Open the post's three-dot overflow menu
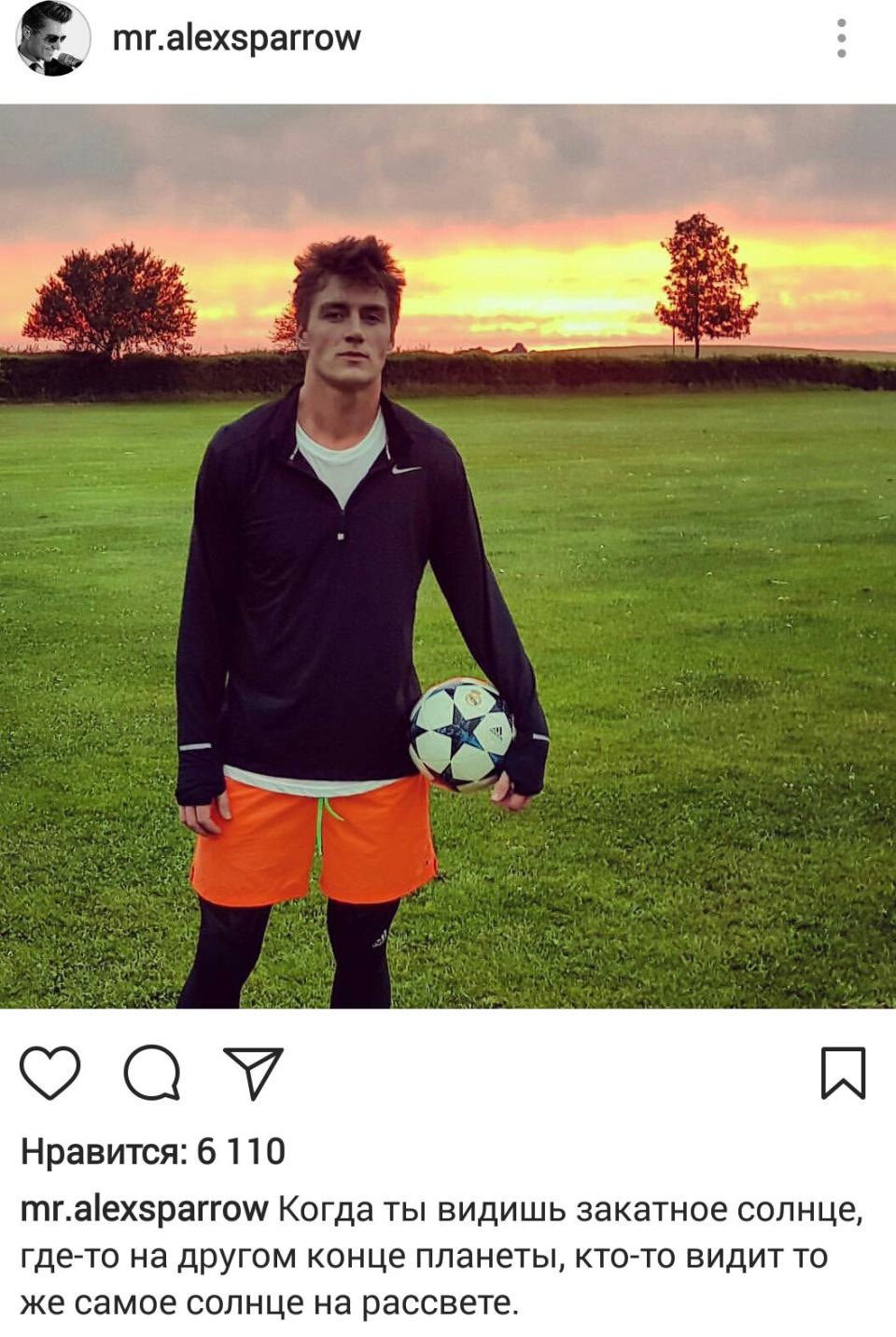Screen dimensions: 896x1337 841,39
